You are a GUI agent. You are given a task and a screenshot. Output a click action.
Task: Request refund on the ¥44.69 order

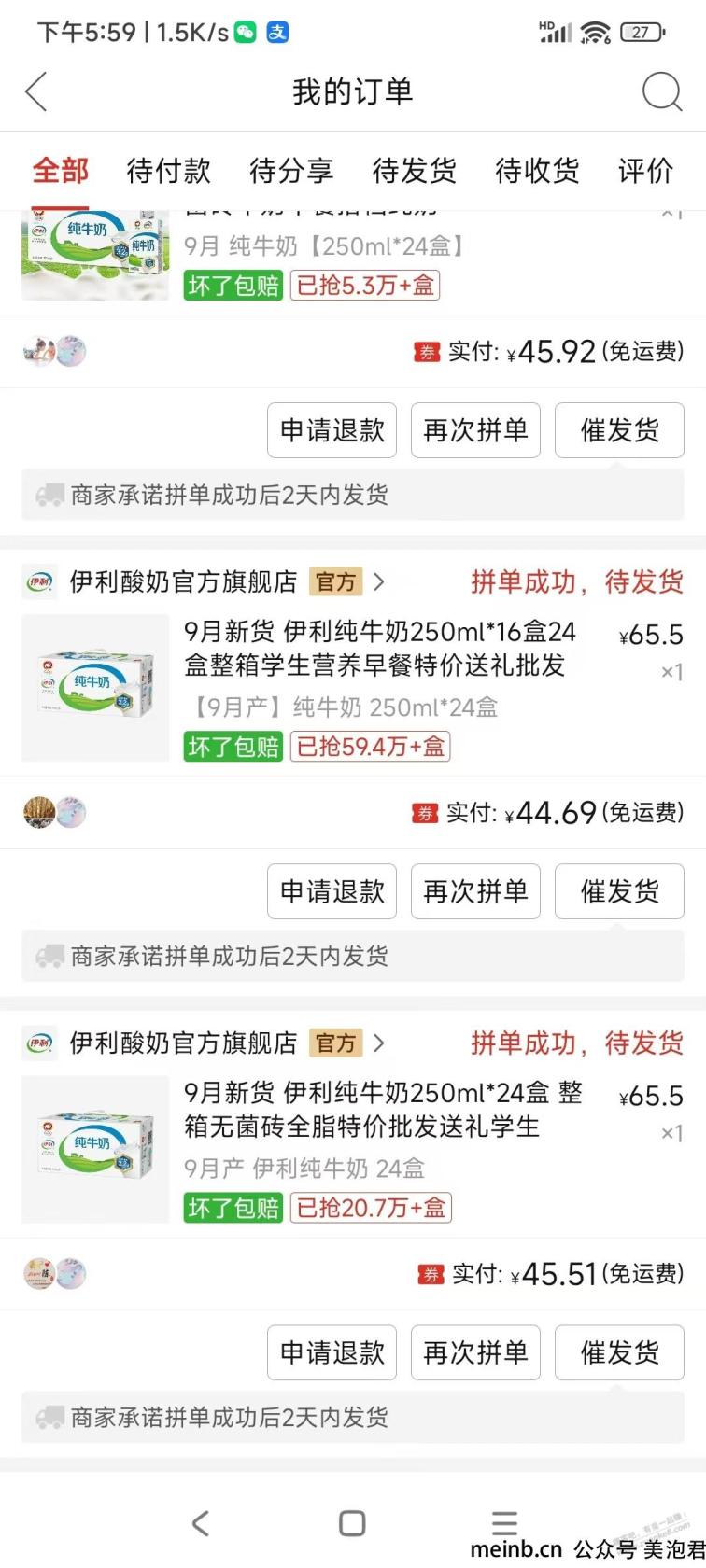point(332,891)
